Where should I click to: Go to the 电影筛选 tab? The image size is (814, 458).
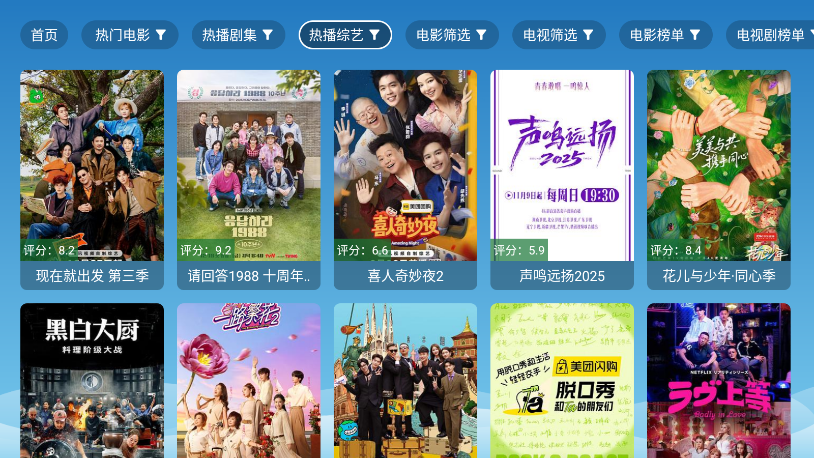(x=452, y=35)
